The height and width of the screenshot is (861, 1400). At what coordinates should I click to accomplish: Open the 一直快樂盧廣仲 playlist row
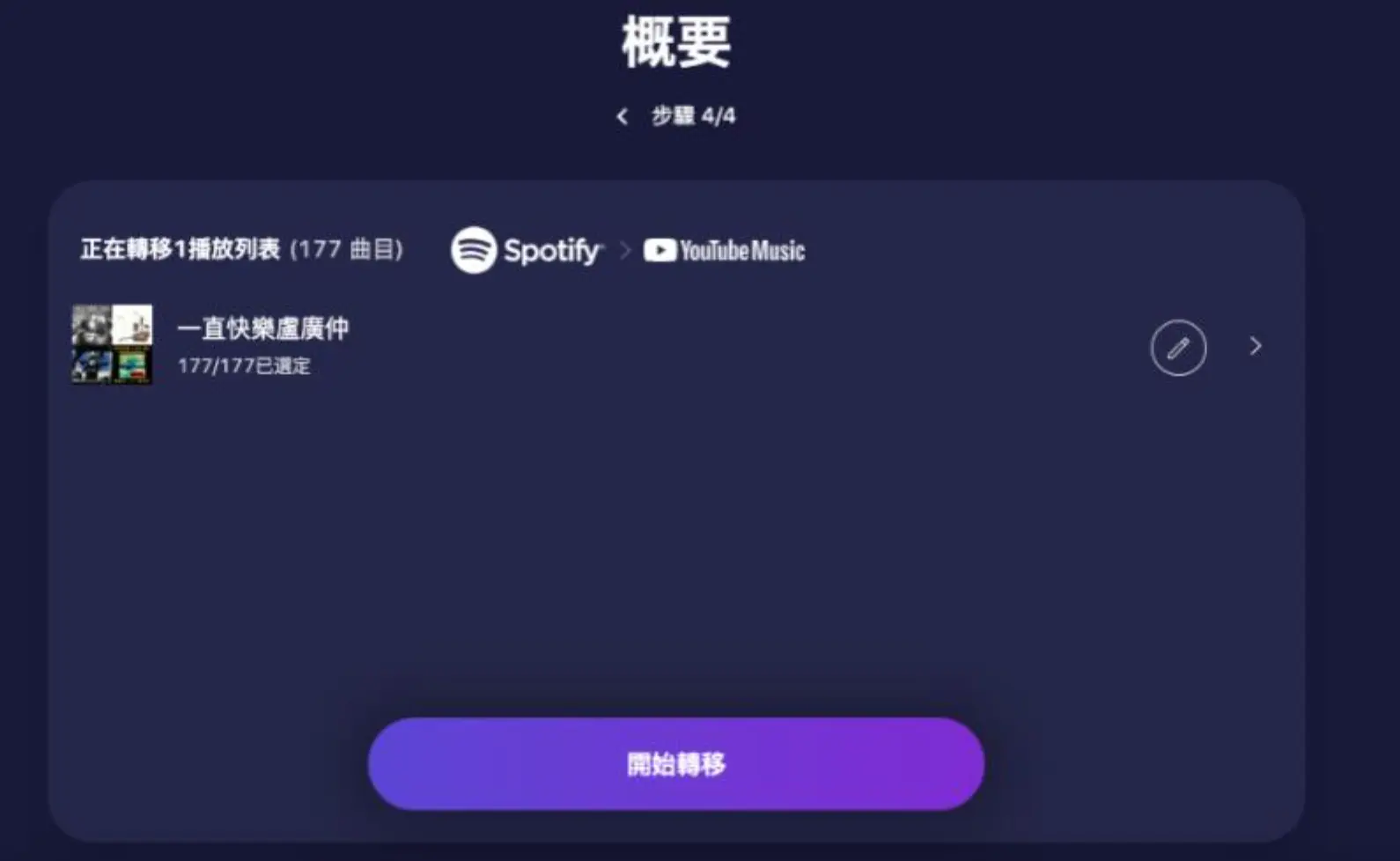[263, 344]
